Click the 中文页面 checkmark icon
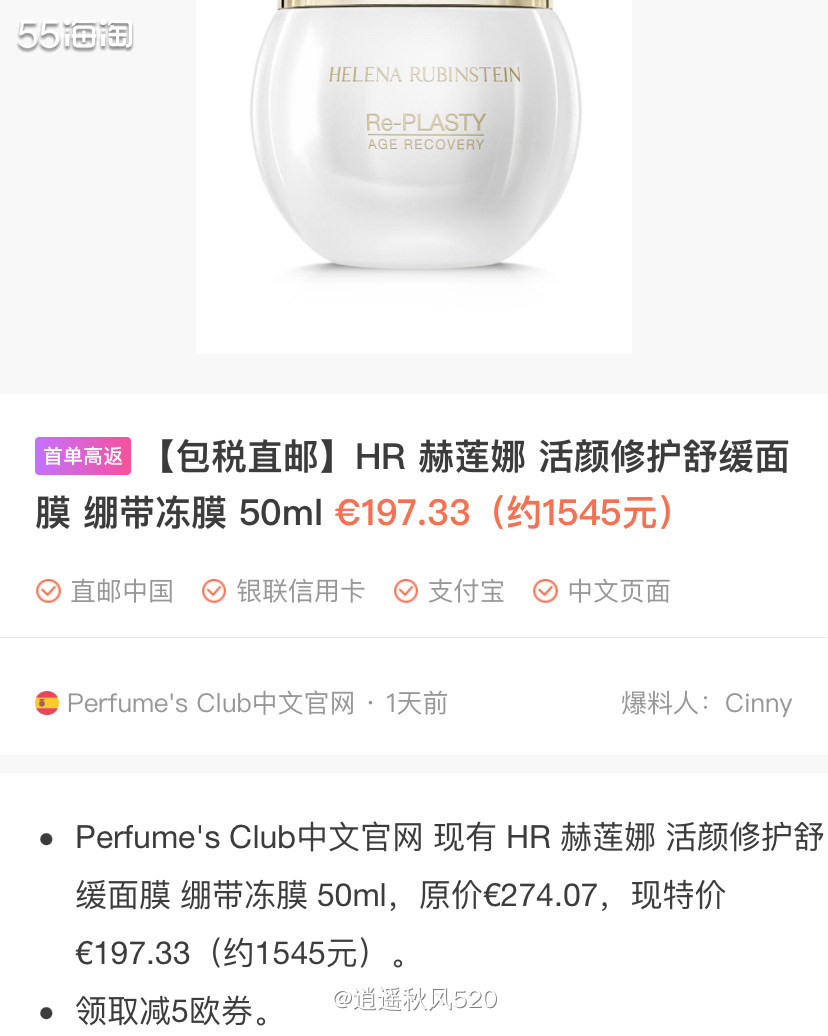The image size is (828, 1036). point(545,591)
